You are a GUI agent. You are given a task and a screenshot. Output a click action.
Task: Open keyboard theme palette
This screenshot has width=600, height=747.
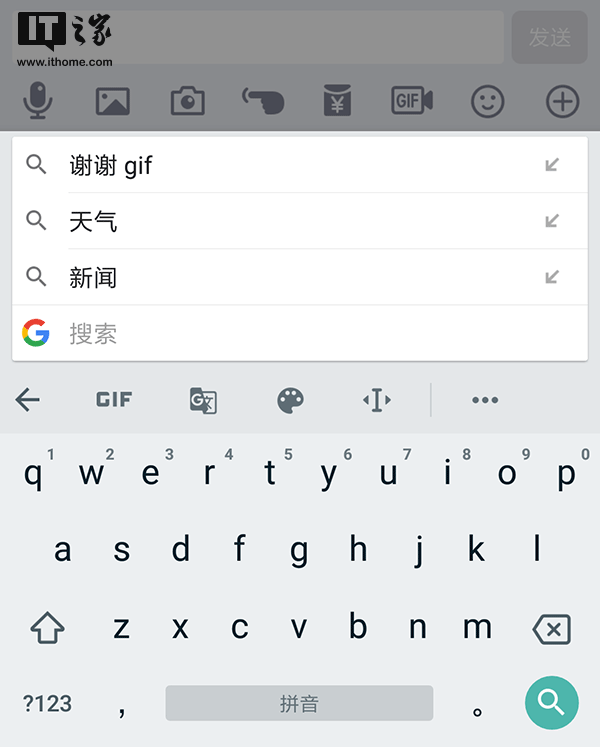click(x=290, y=400)
